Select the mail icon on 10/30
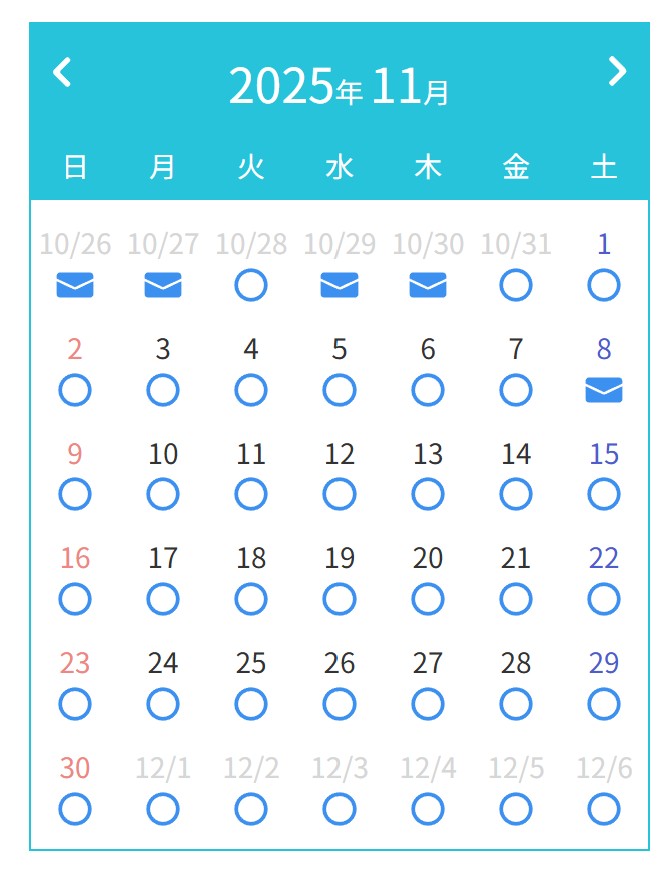This screenshot has width=672, height=876. tap(428, 286)
